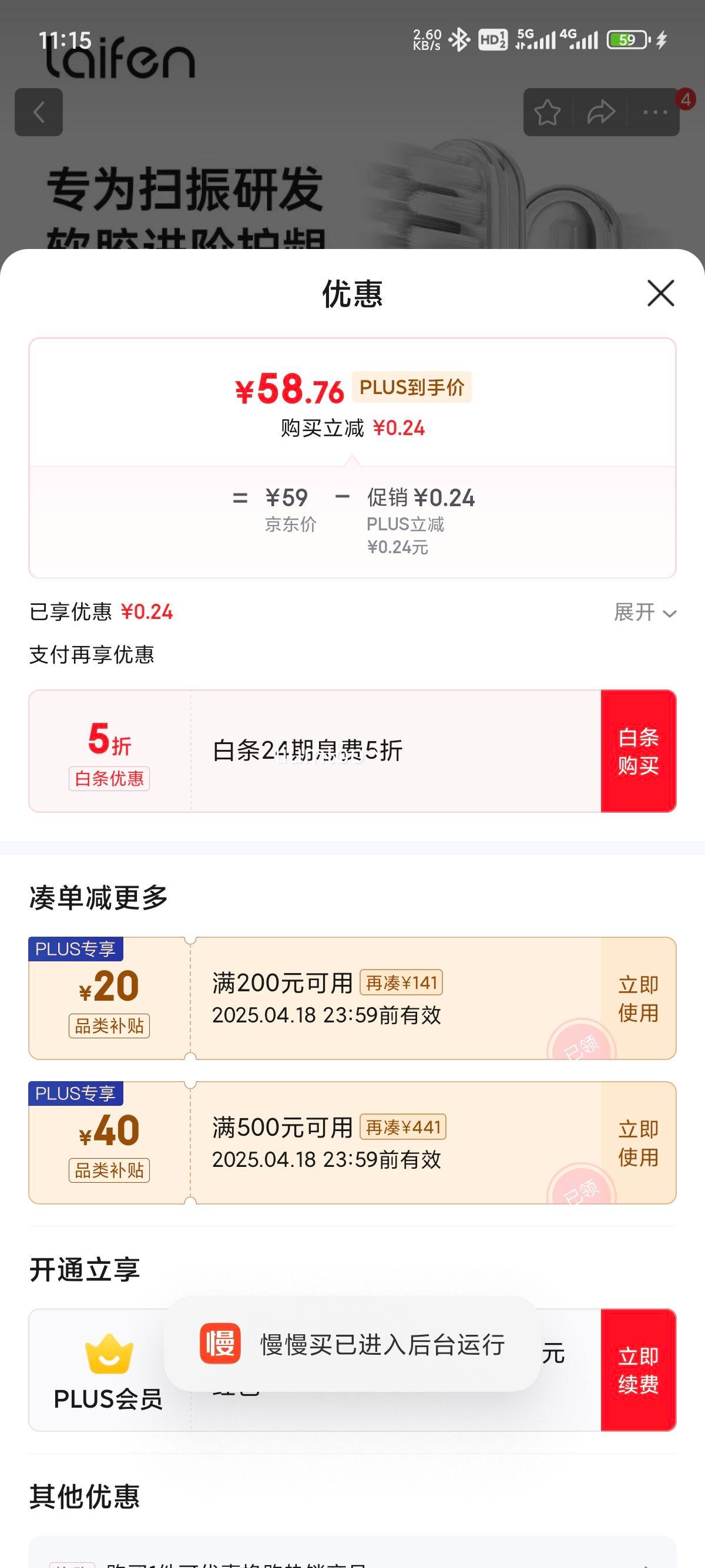Viewport: 705px width, 1568px height.
Task: Close the 优惠 popup
Action: click(662, 294)
